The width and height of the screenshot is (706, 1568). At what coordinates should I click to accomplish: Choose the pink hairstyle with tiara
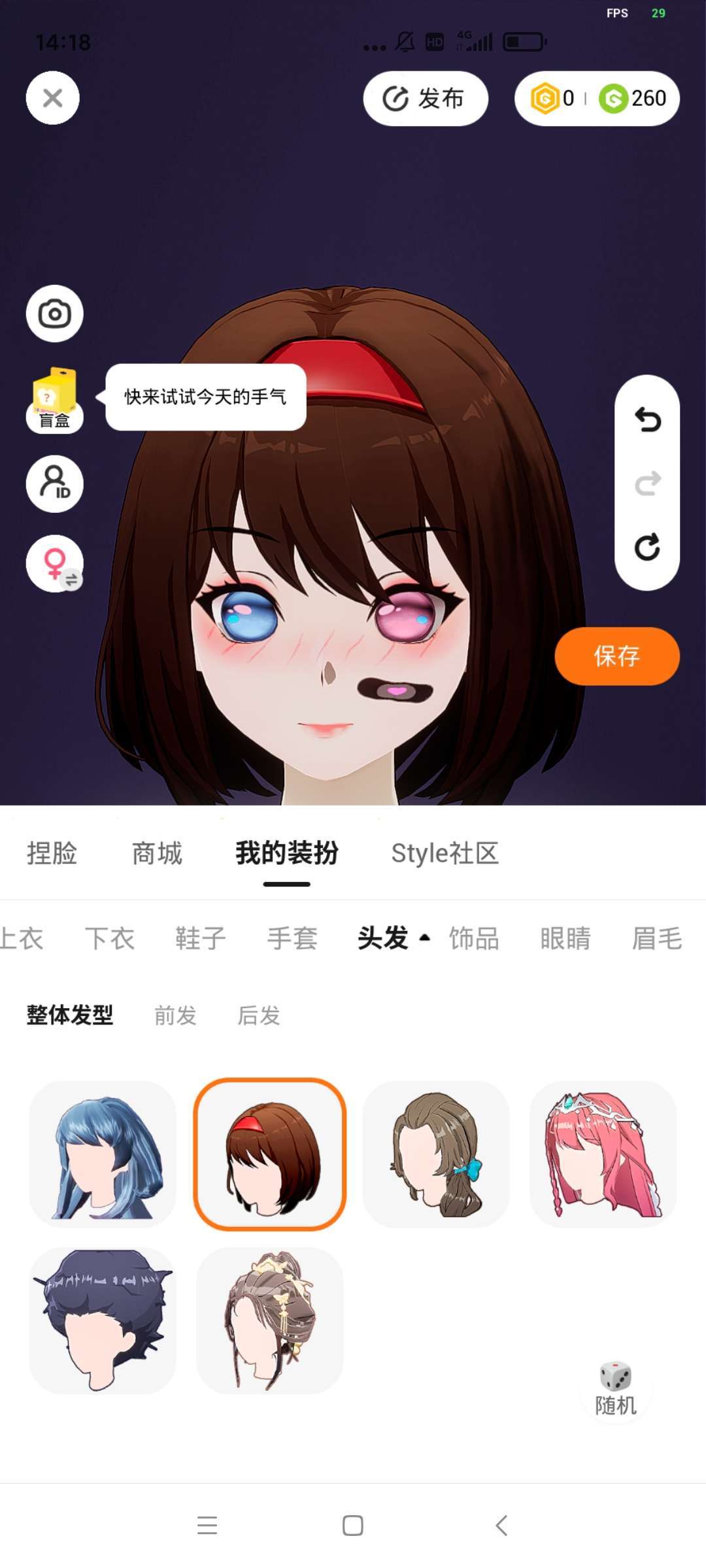click(x=603, y=1154)
